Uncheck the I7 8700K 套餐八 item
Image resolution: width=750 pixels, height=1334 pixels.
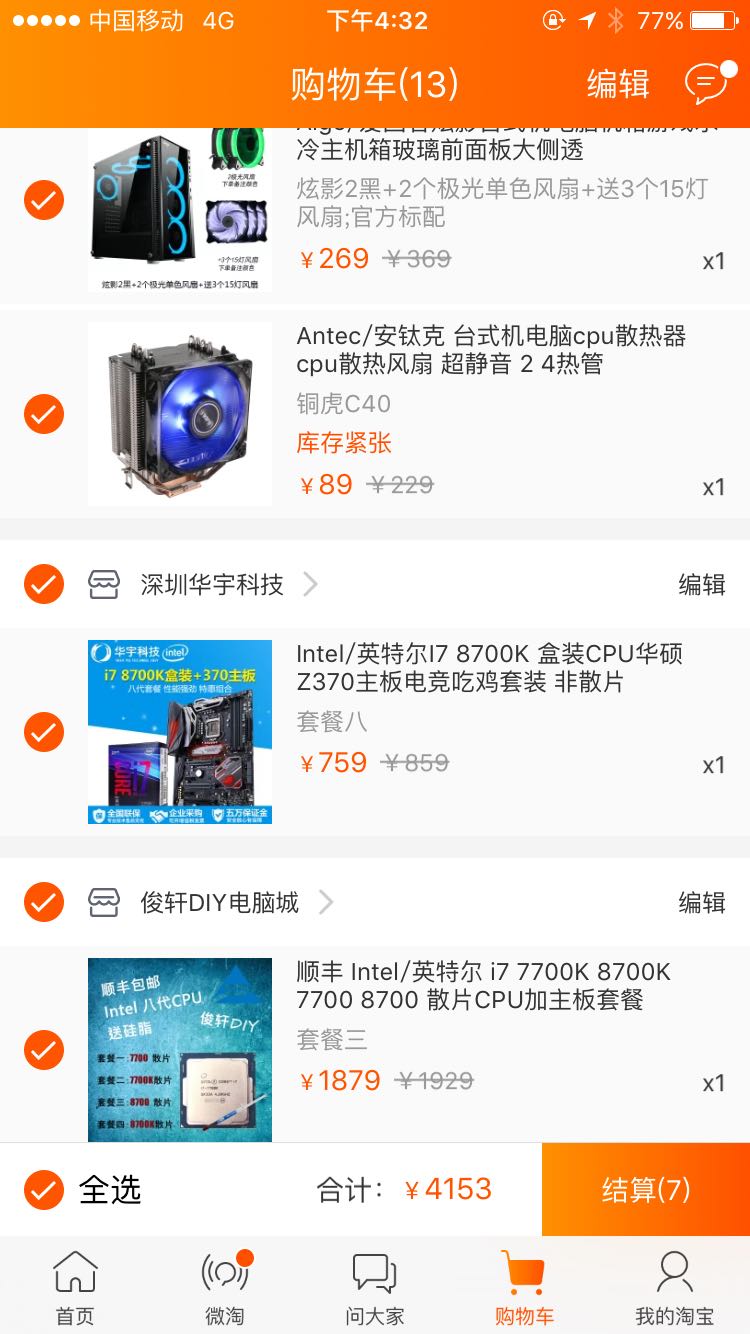click(x=44, y=732)
